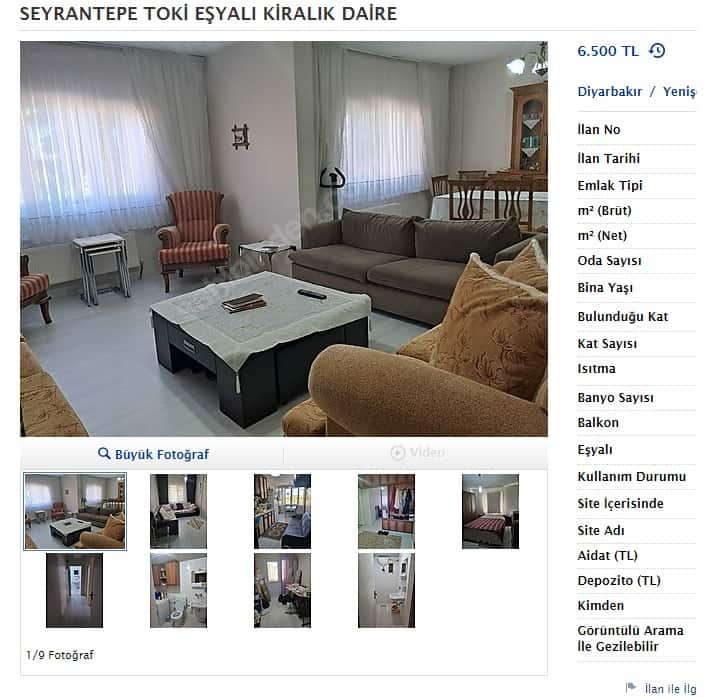Select the thumbnail with the black sofa

coord(178,511)
